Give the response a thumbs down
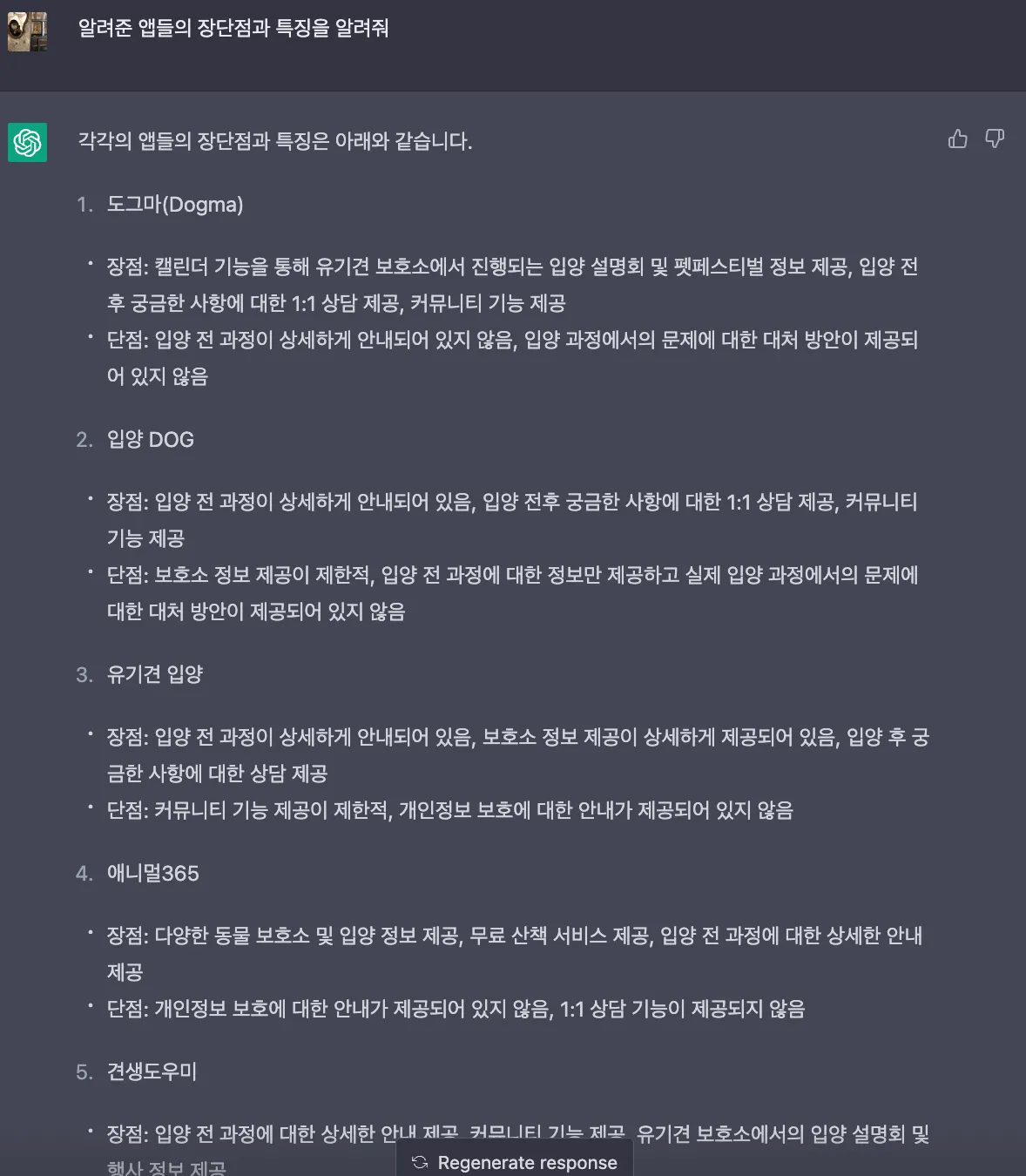The image size is (1026, 1176). (x=995, y=139)
